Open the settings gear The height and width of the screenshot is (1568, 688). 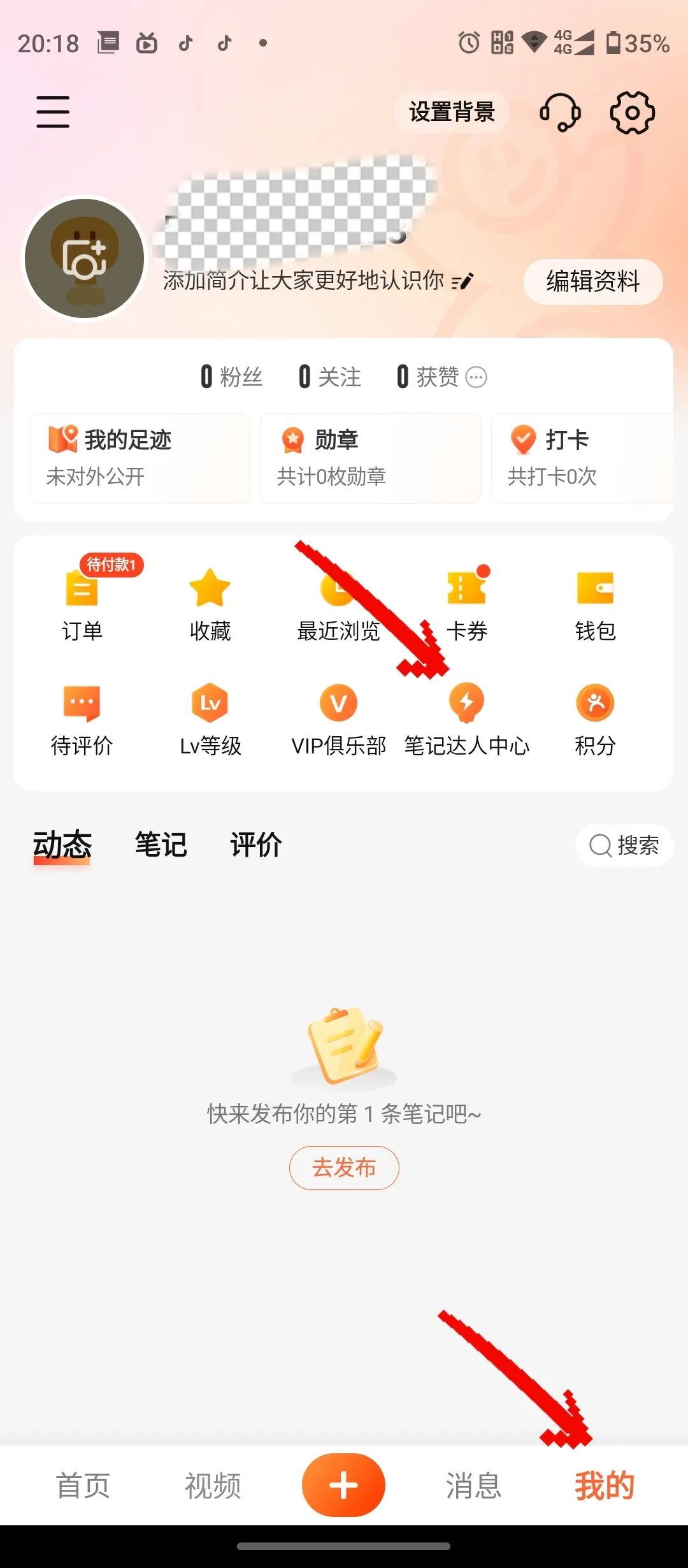coord(632,112)
